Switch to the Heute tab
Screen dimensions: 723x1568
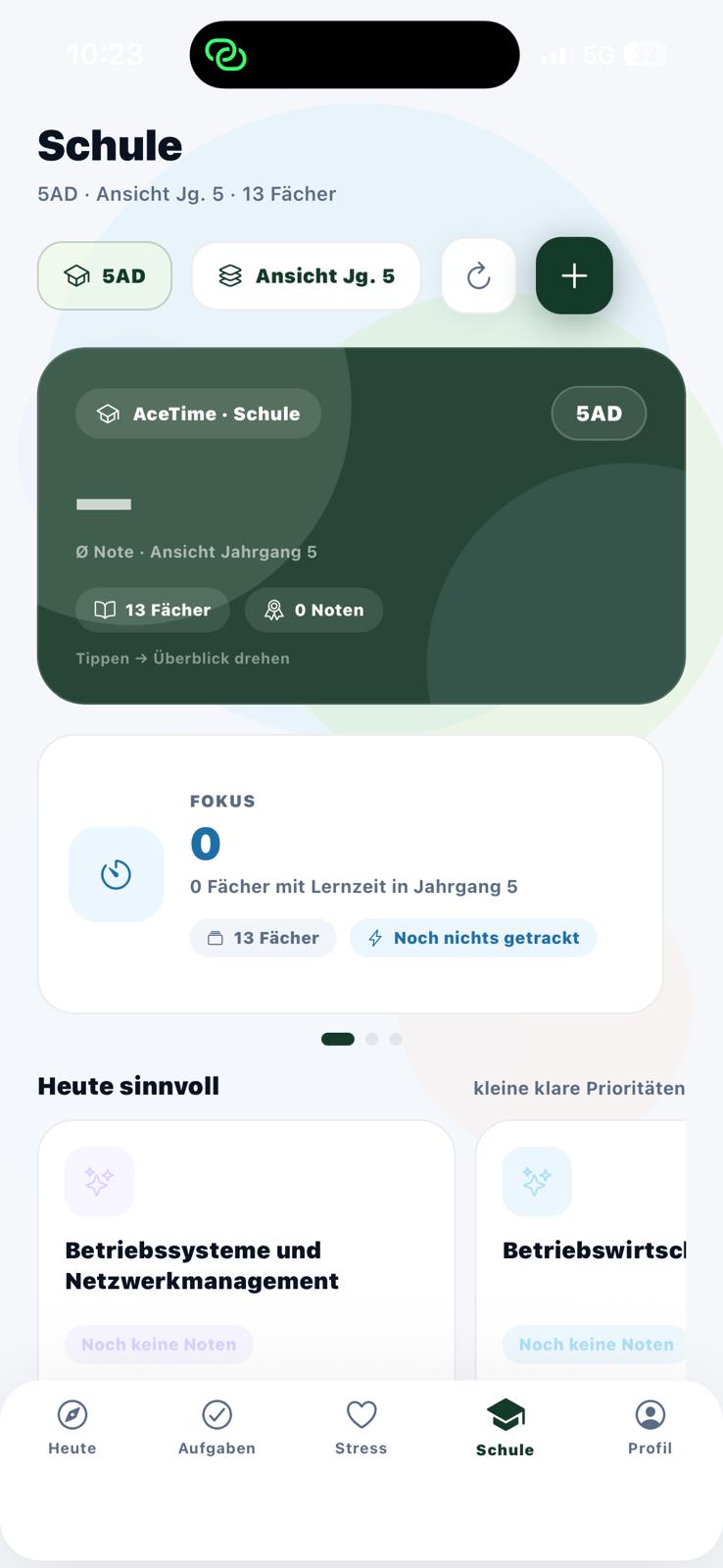pos(72,1428)
